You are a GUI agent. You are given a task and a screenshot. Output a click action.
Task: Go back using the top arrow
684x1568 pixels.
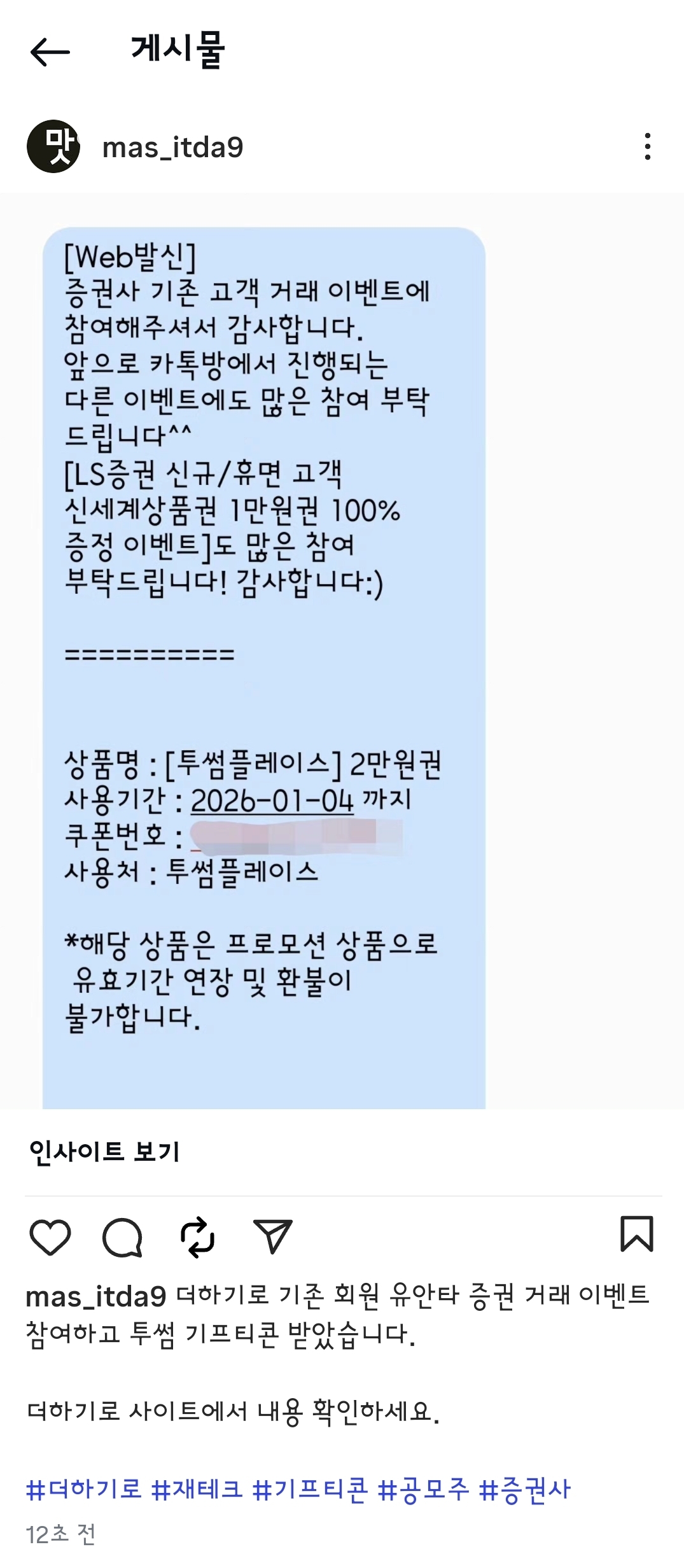(x=50, y=52)
